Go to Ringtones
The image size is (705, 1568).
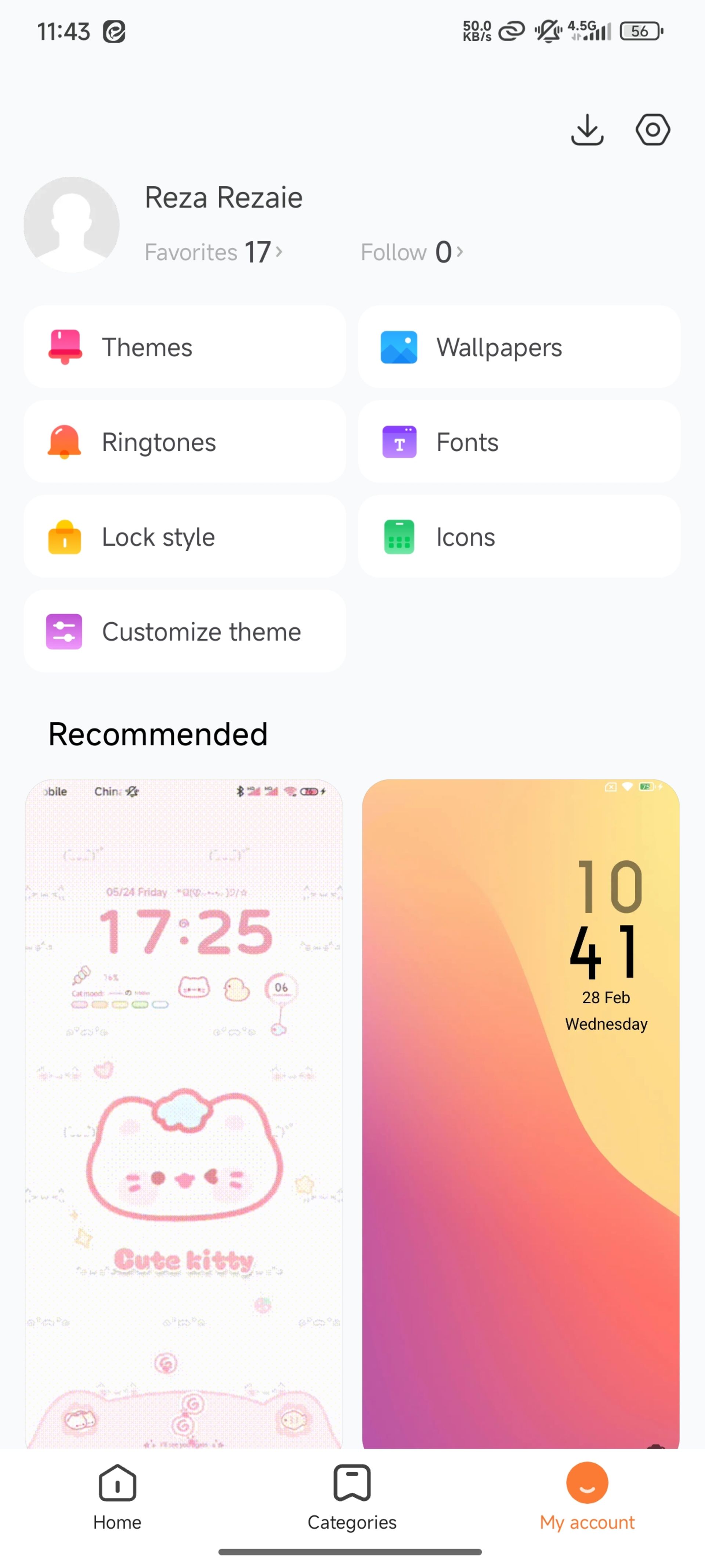(185, 442)
